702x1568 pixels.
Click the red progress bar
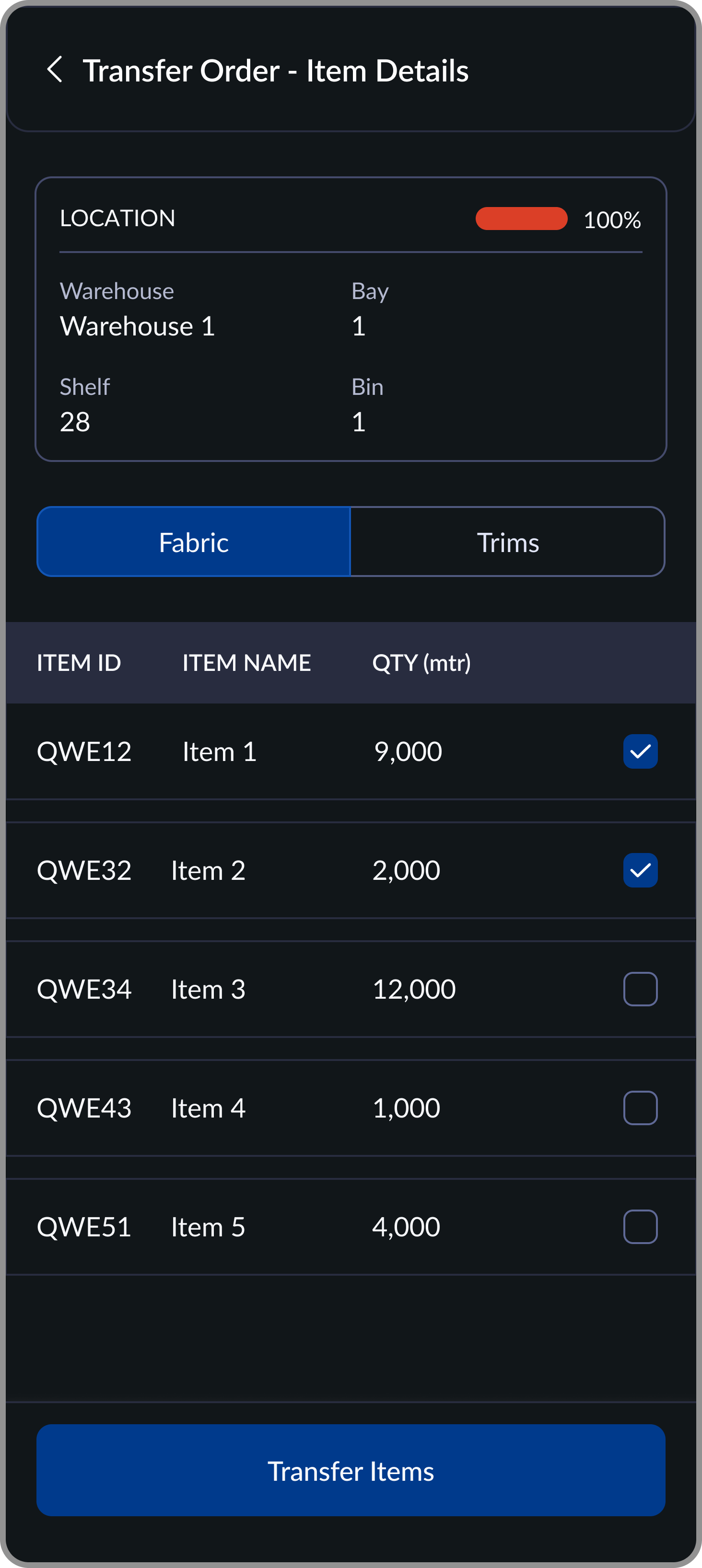tap(521, 219)
